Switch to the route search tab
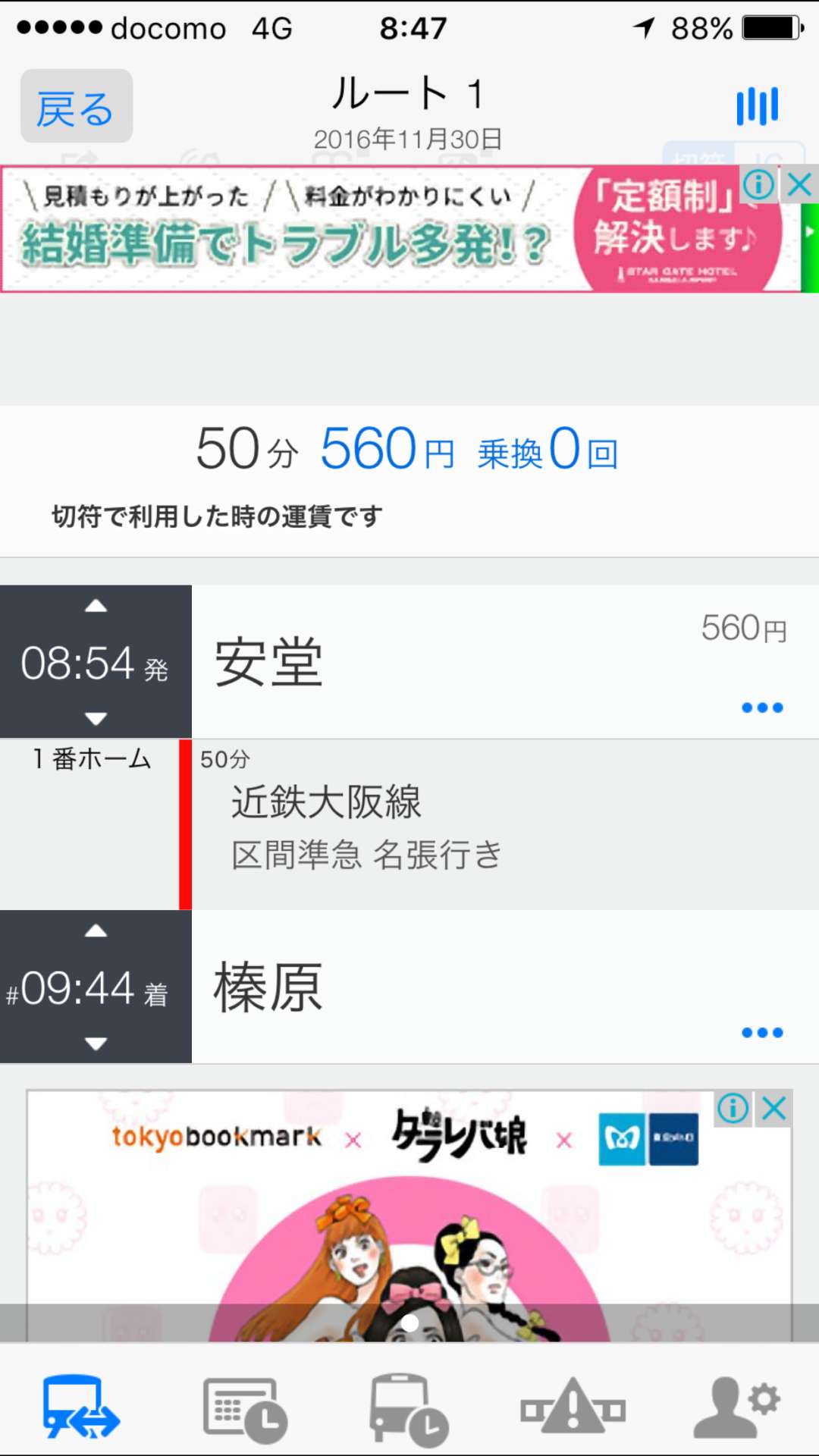Viewport: 819px width, 1456px height. point(81,1407)
